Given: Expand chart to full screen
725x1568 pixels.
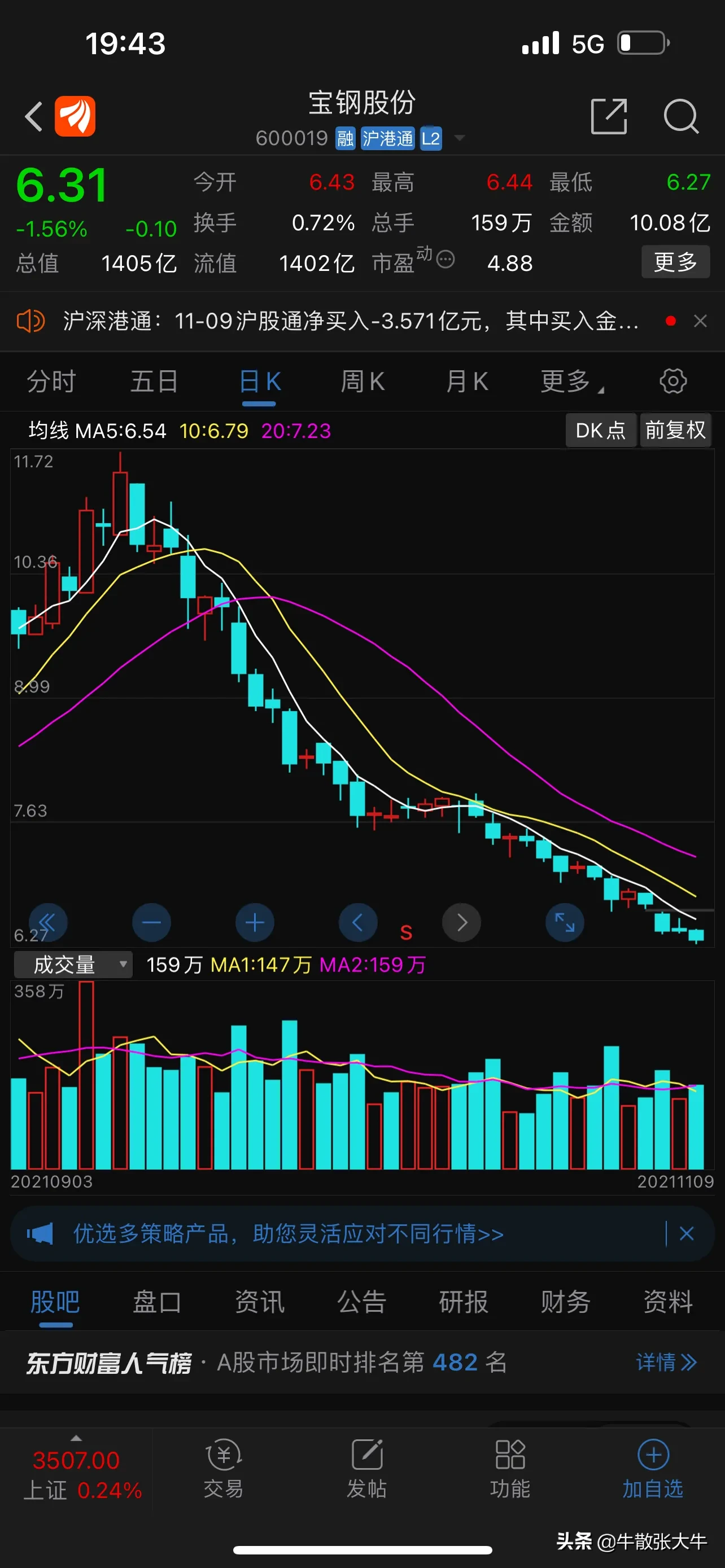Looking at the screenshot, I should point(564,923).
